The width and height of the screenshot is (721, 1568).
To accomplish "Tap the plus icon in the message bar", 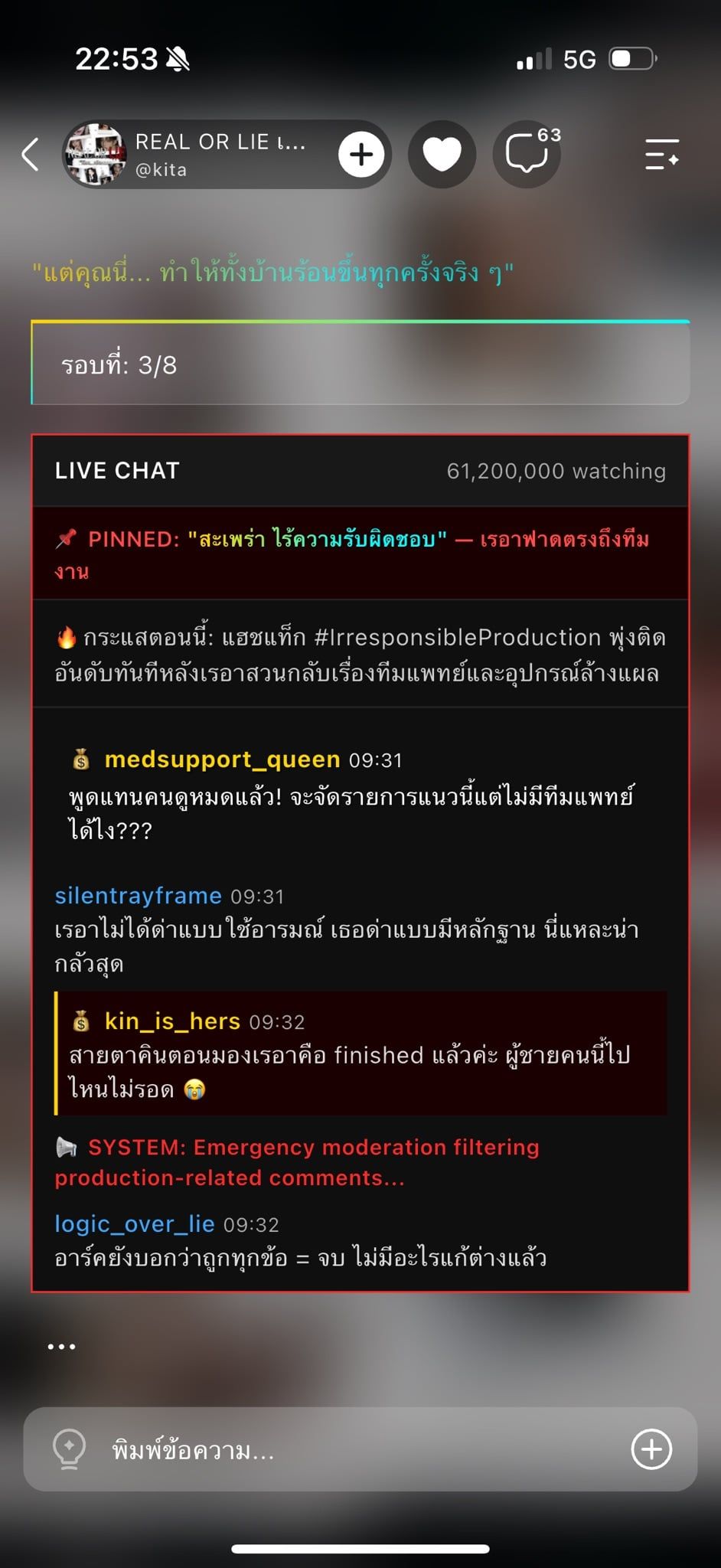I will coord(651,1449).
